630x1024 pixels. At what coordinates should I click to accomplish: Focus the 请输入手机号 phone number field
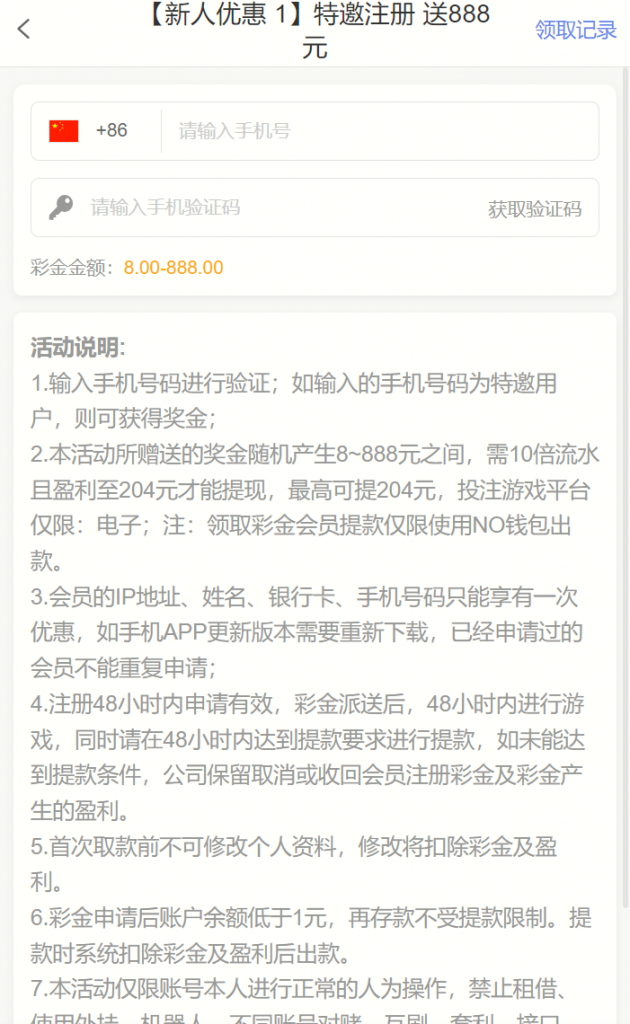[x=380, y=131]
